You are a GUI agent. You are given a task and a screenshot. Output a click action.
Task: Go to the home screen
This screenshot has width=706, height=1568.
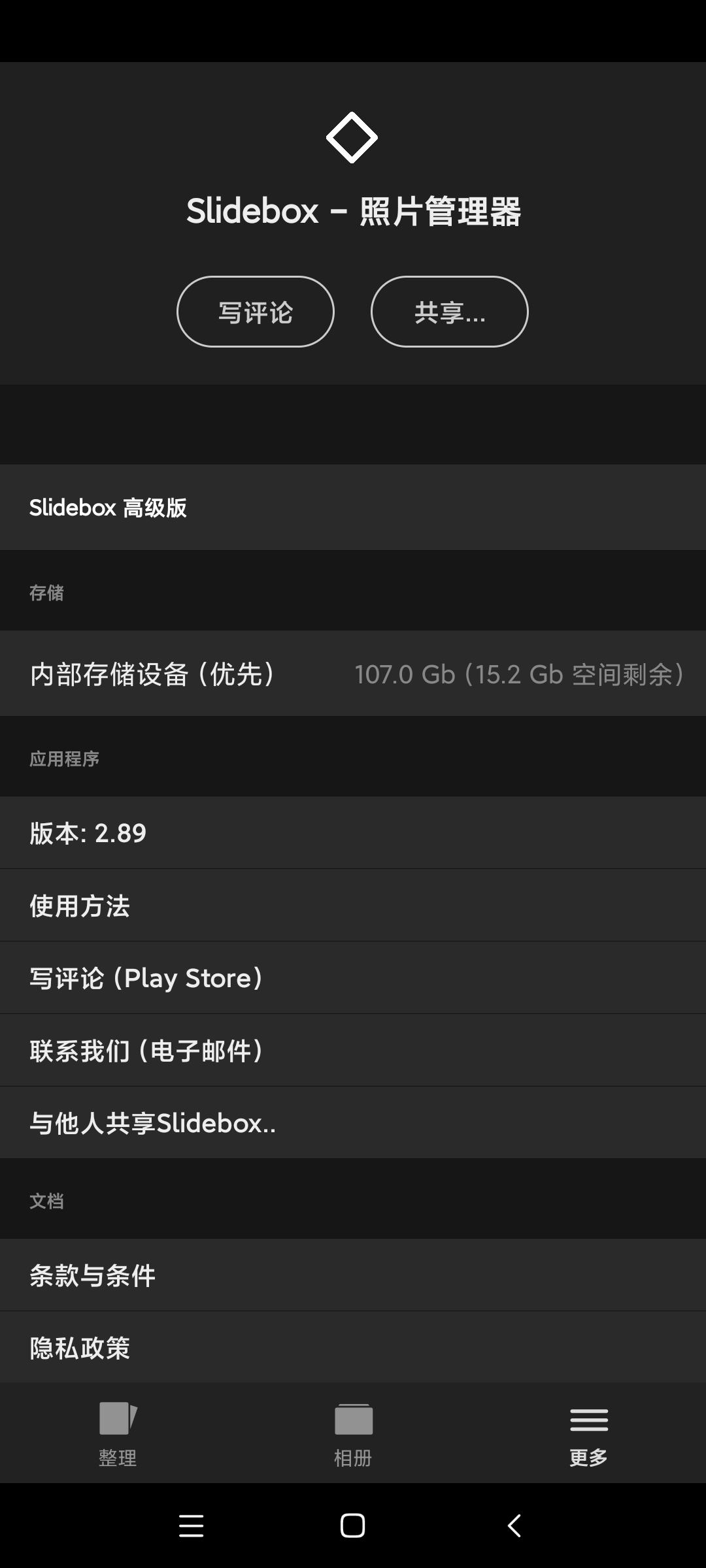pyautogui.click(x=352, y=1526)
